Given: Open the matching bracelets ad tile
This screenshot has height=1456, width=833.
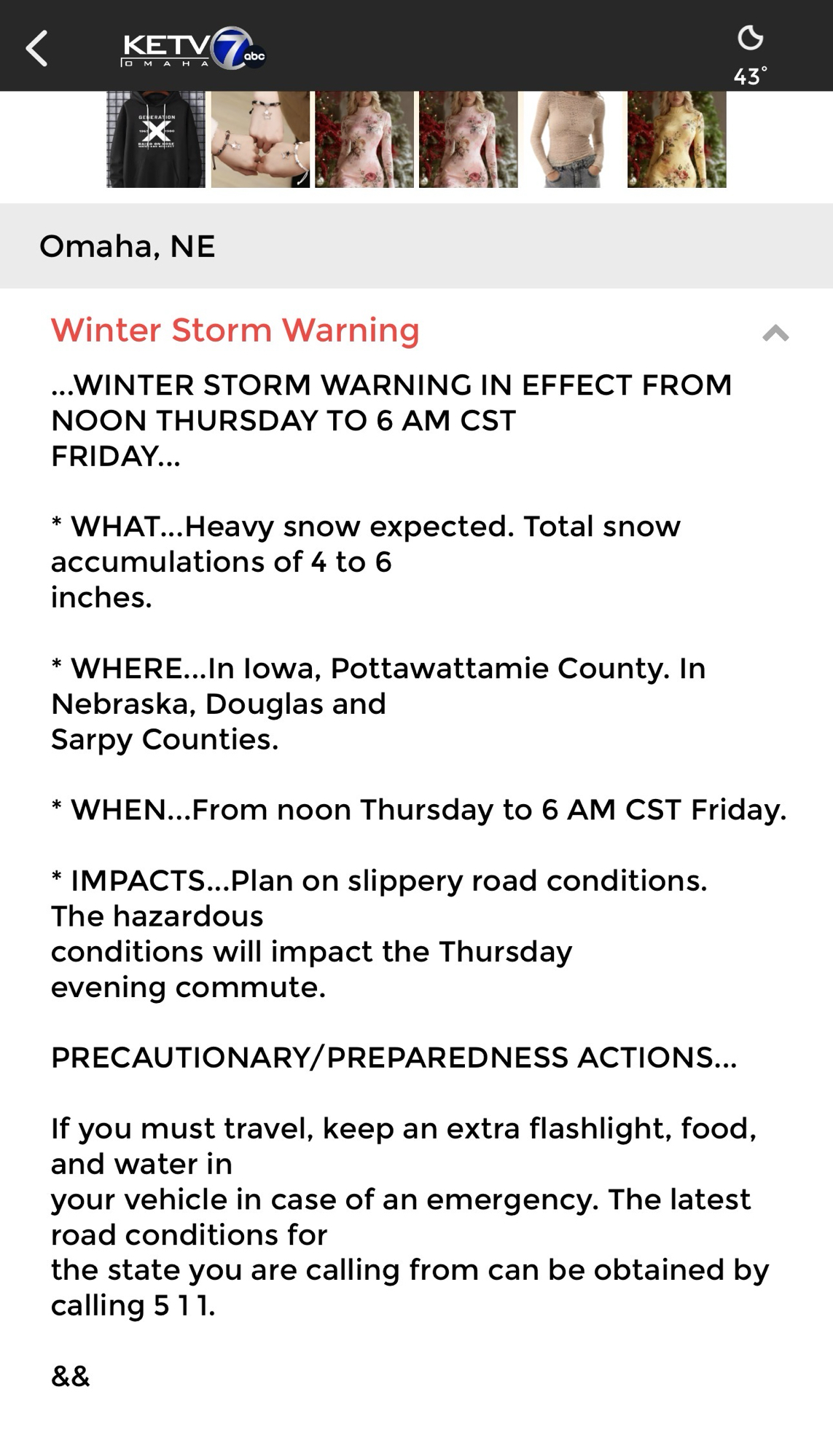Looking at the screenshot, I should (x=260, y=139).
